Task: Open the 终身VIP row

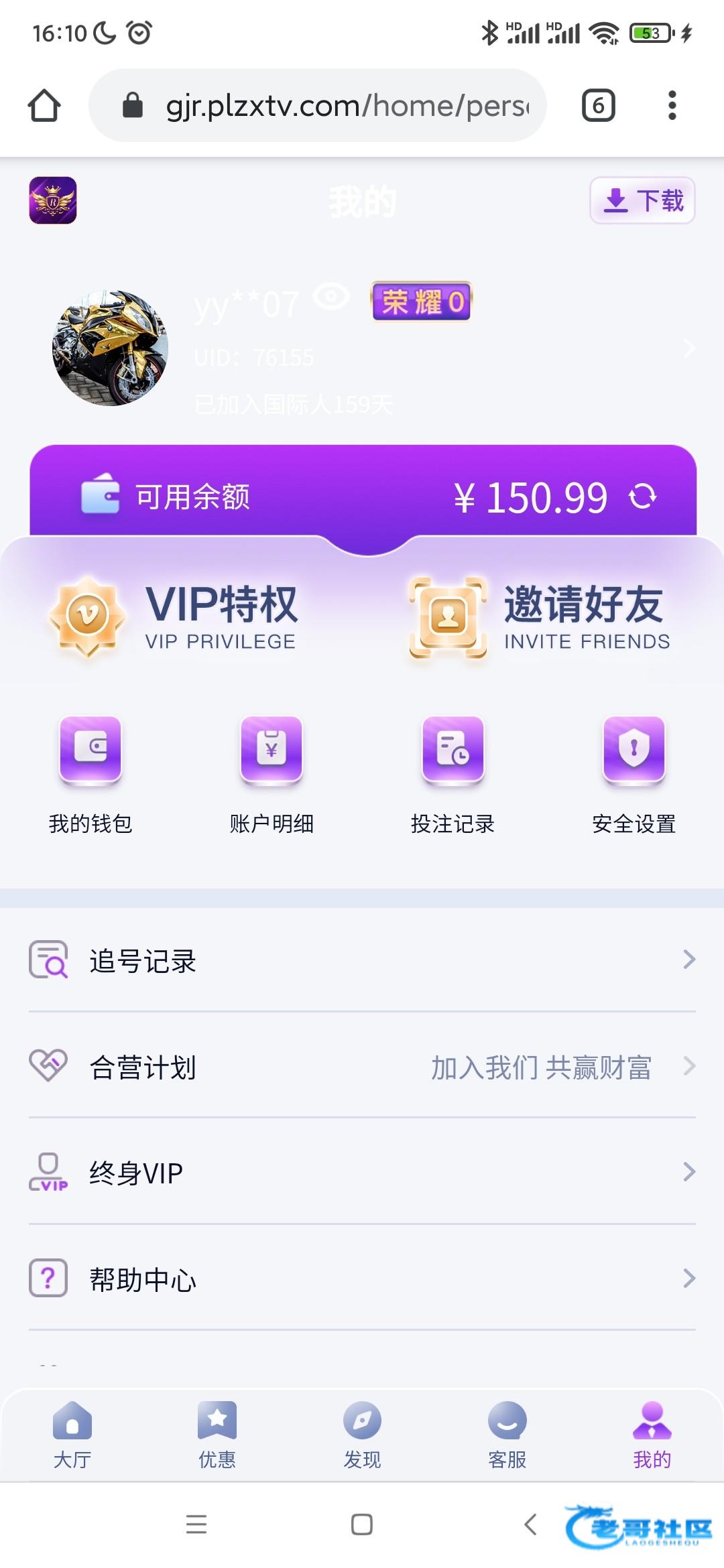Action: point(362,1173)
